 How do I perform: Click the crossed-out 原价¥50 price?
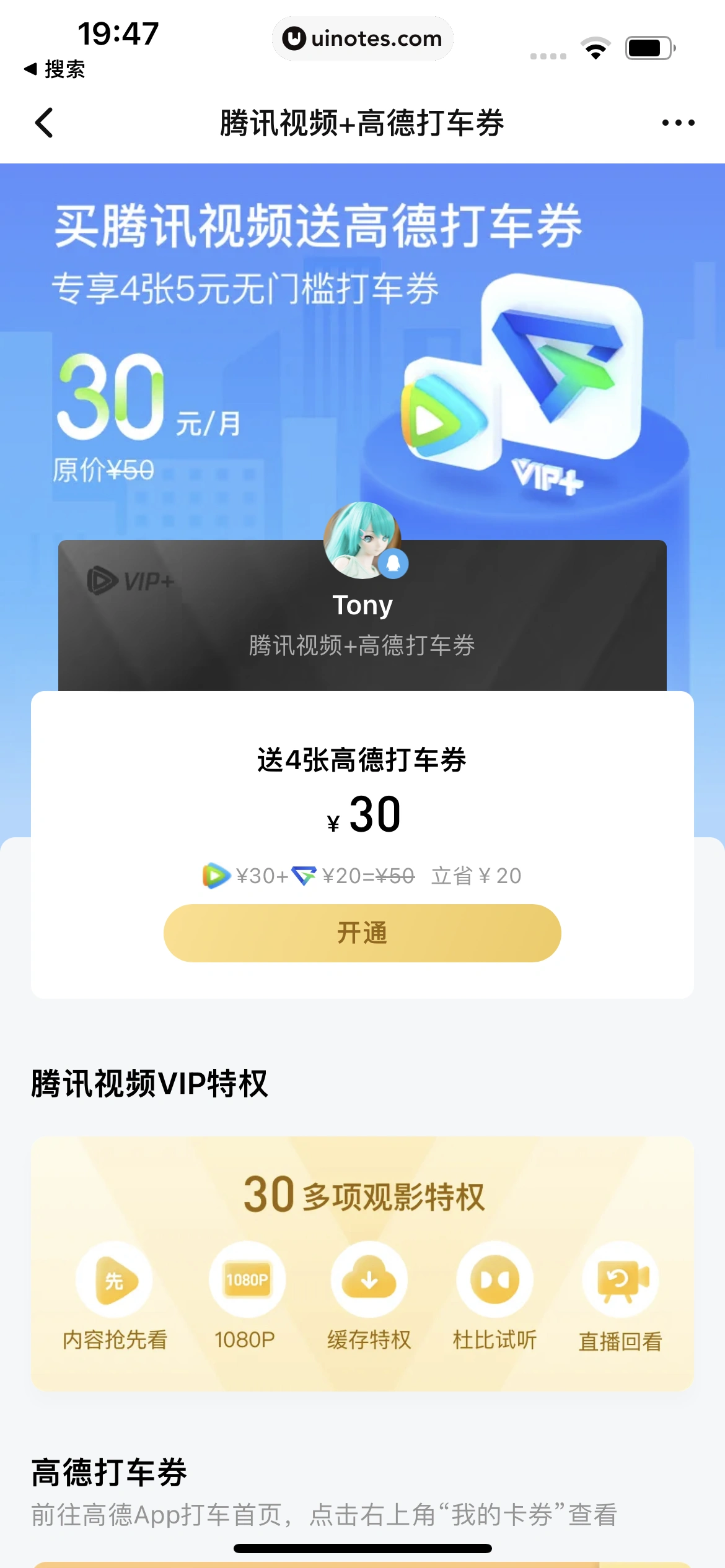pos(103,469)
